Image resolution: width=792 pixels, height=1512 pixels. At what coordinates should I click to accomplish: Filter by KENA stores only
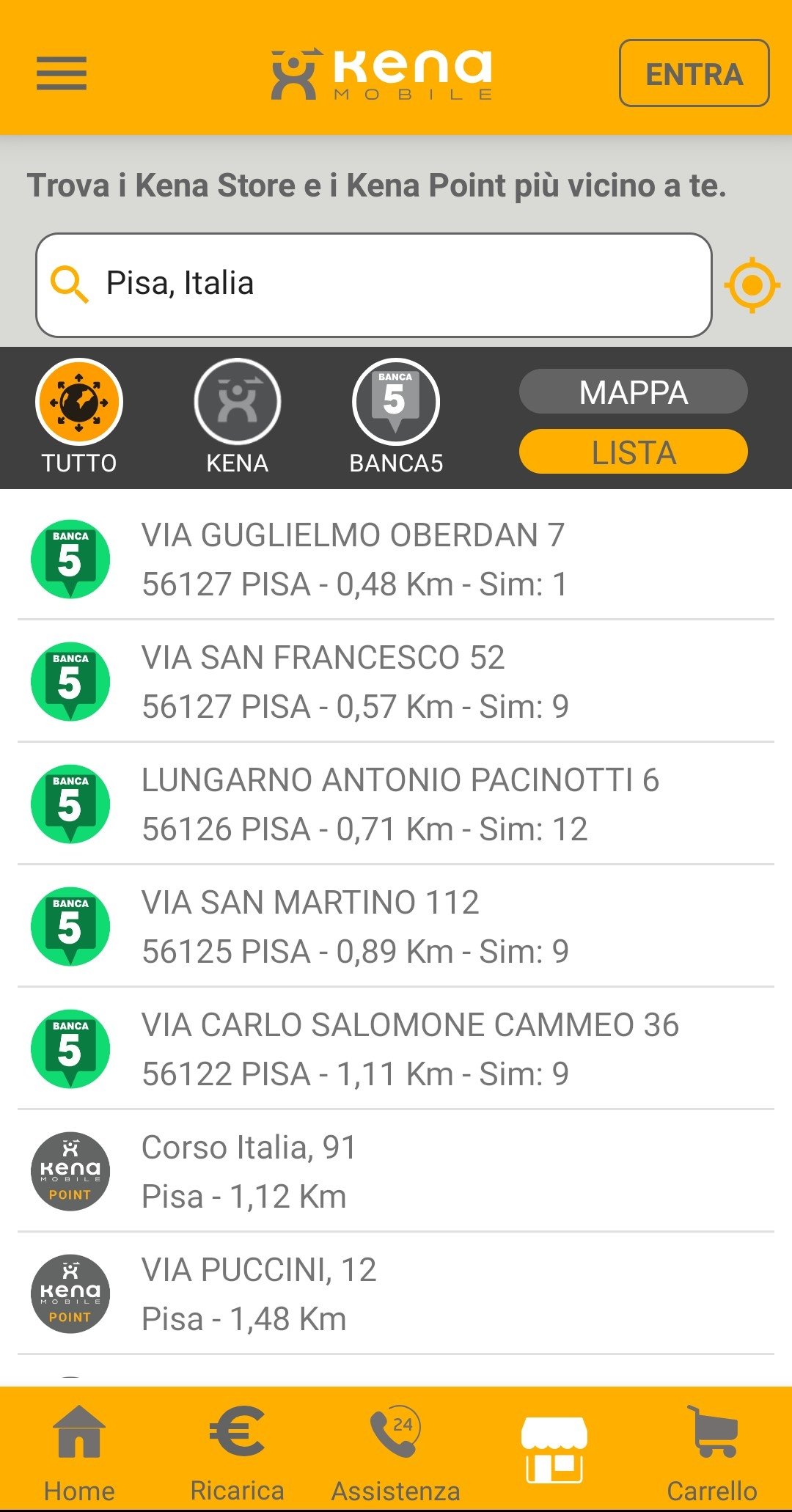238,416
